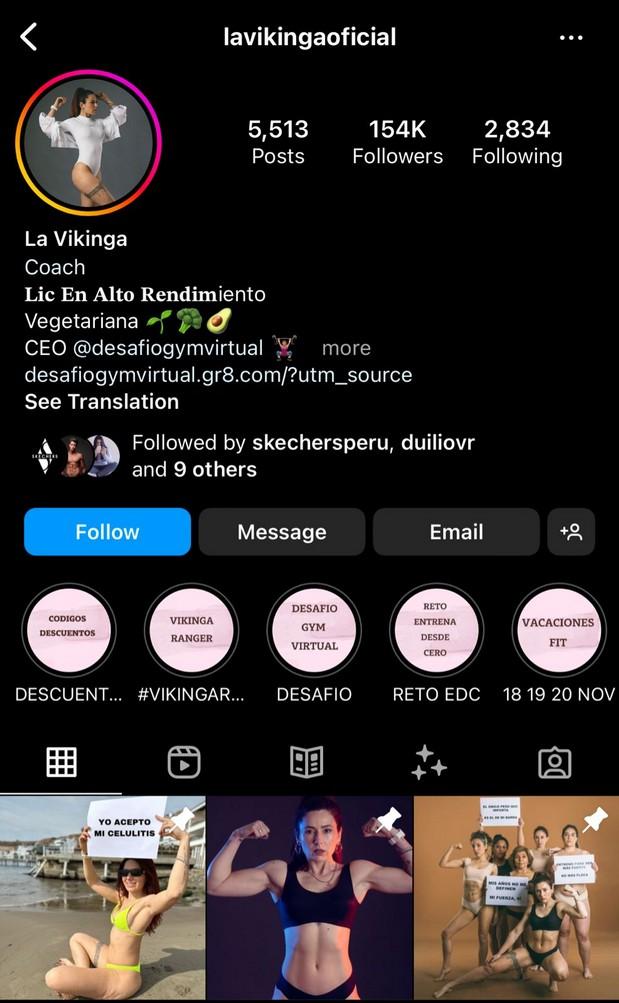Tap See Translation for the bio
This screenshot has height=1003, width=619.
102,402
